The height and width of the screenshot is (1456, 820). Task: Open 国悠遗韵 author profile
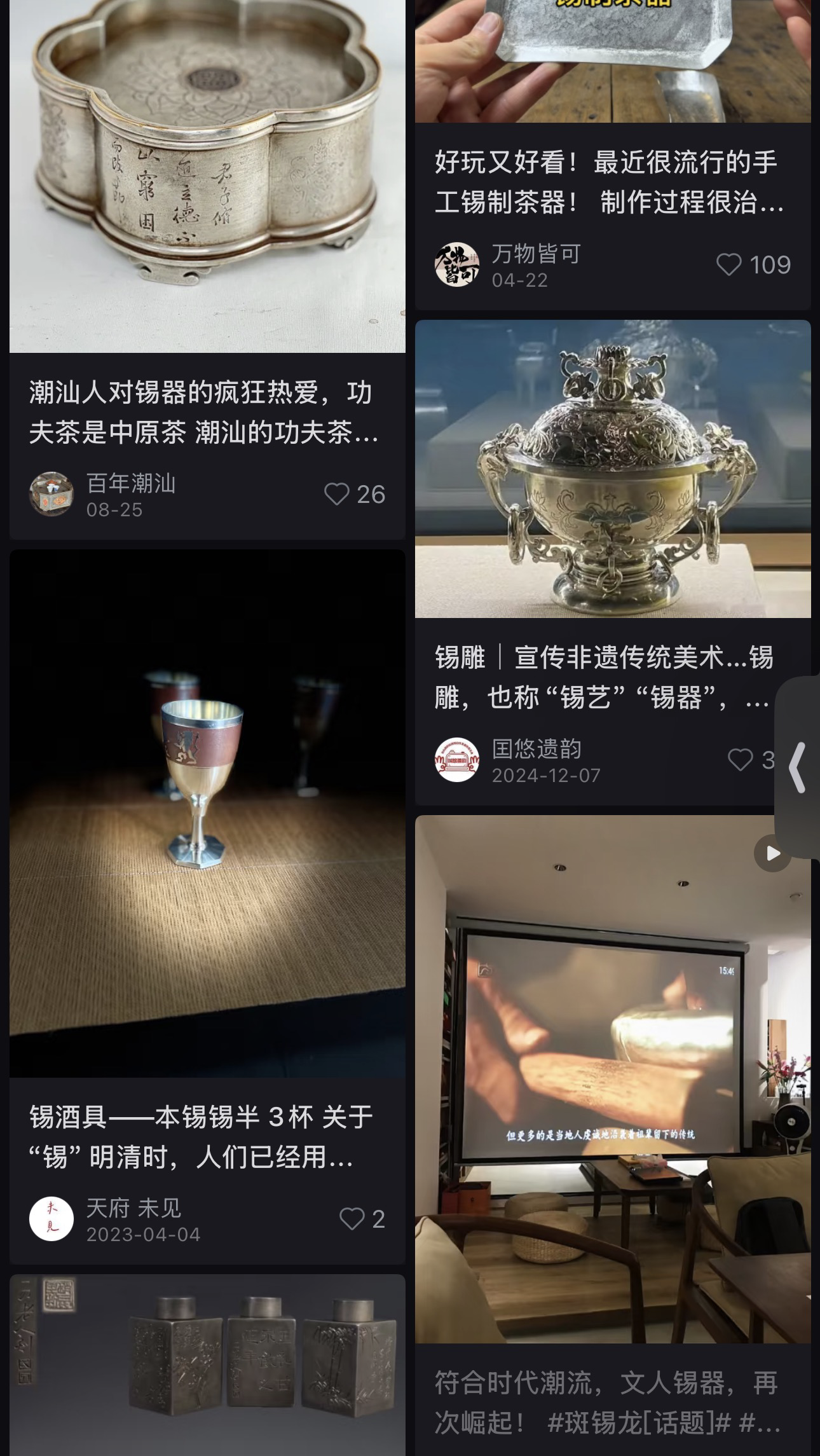click(456, 760)
